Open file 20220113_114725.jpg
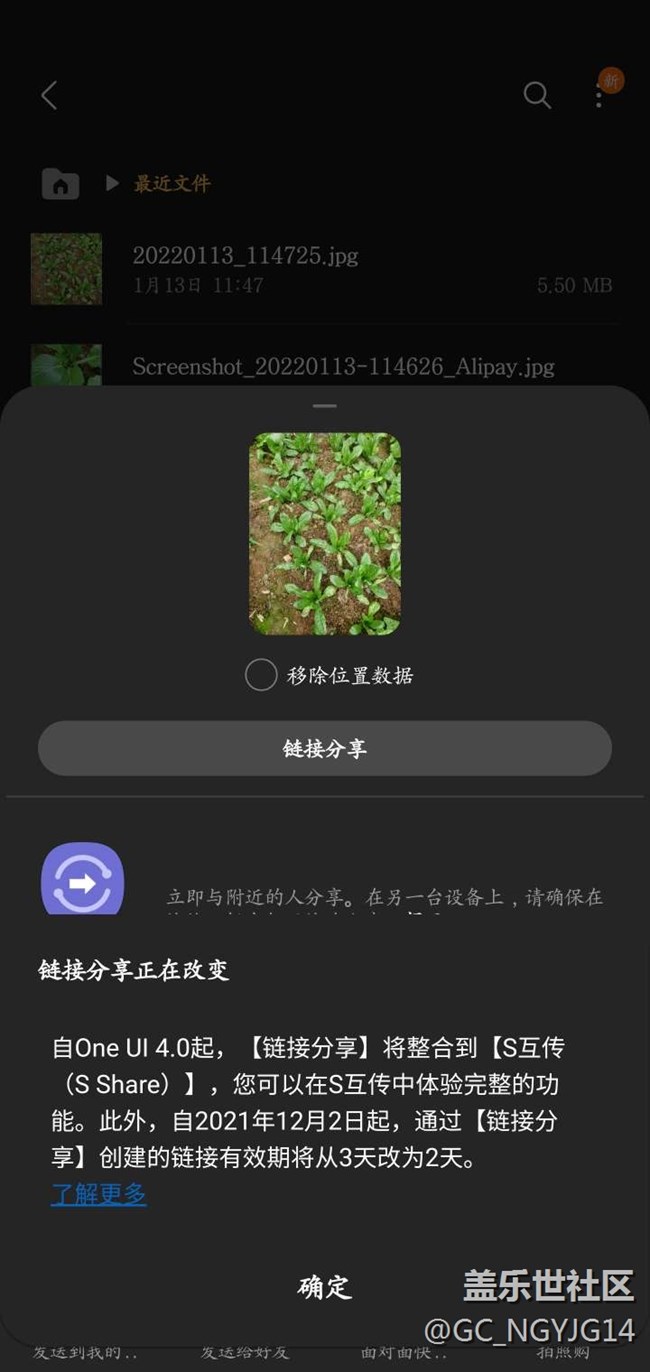Image resolution: width=650 pixels, height=1372 pixels. tap(245, 256)
